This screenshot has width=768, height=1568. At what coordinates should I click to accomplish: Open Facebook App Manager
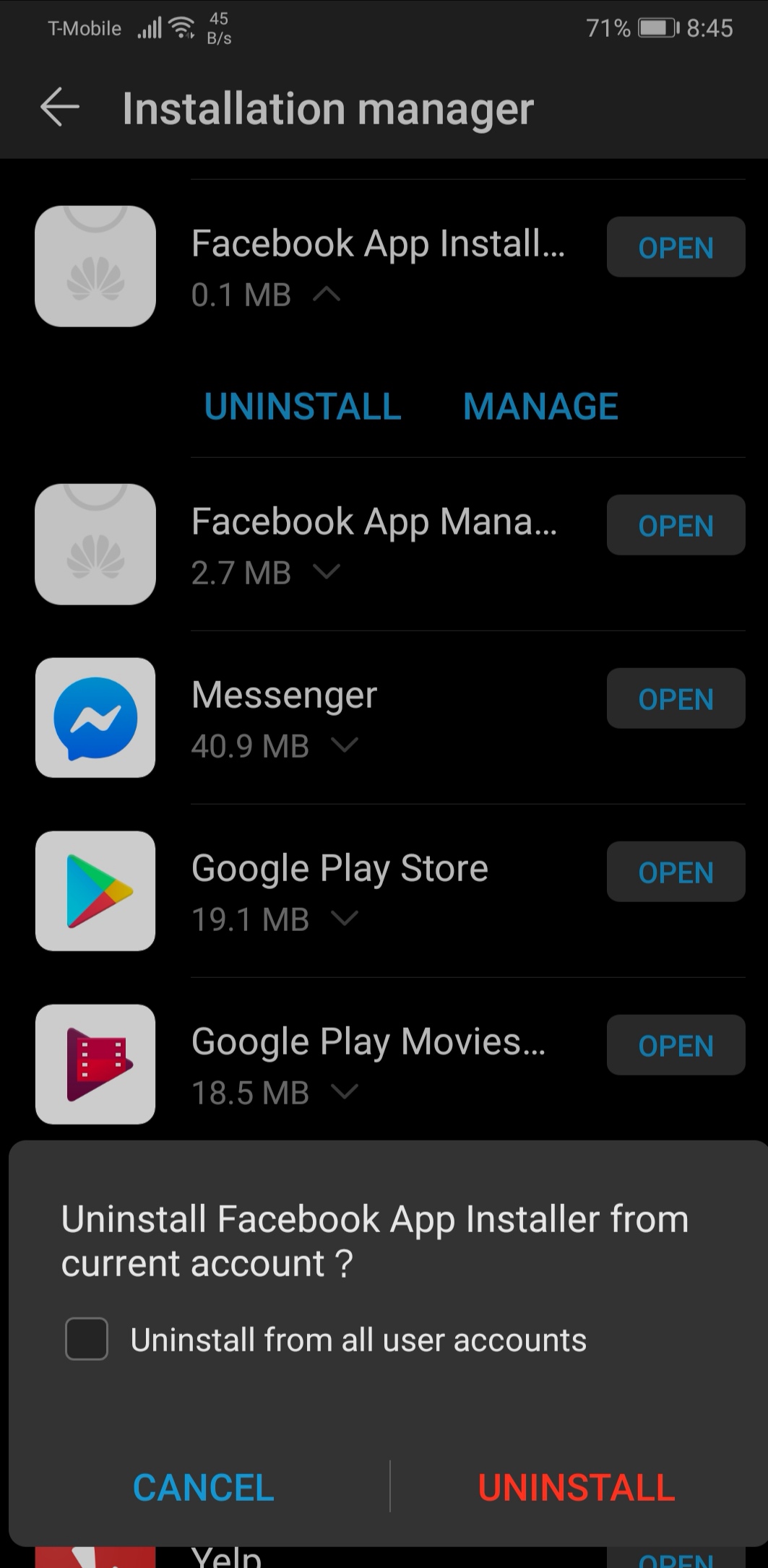[675, 525]
